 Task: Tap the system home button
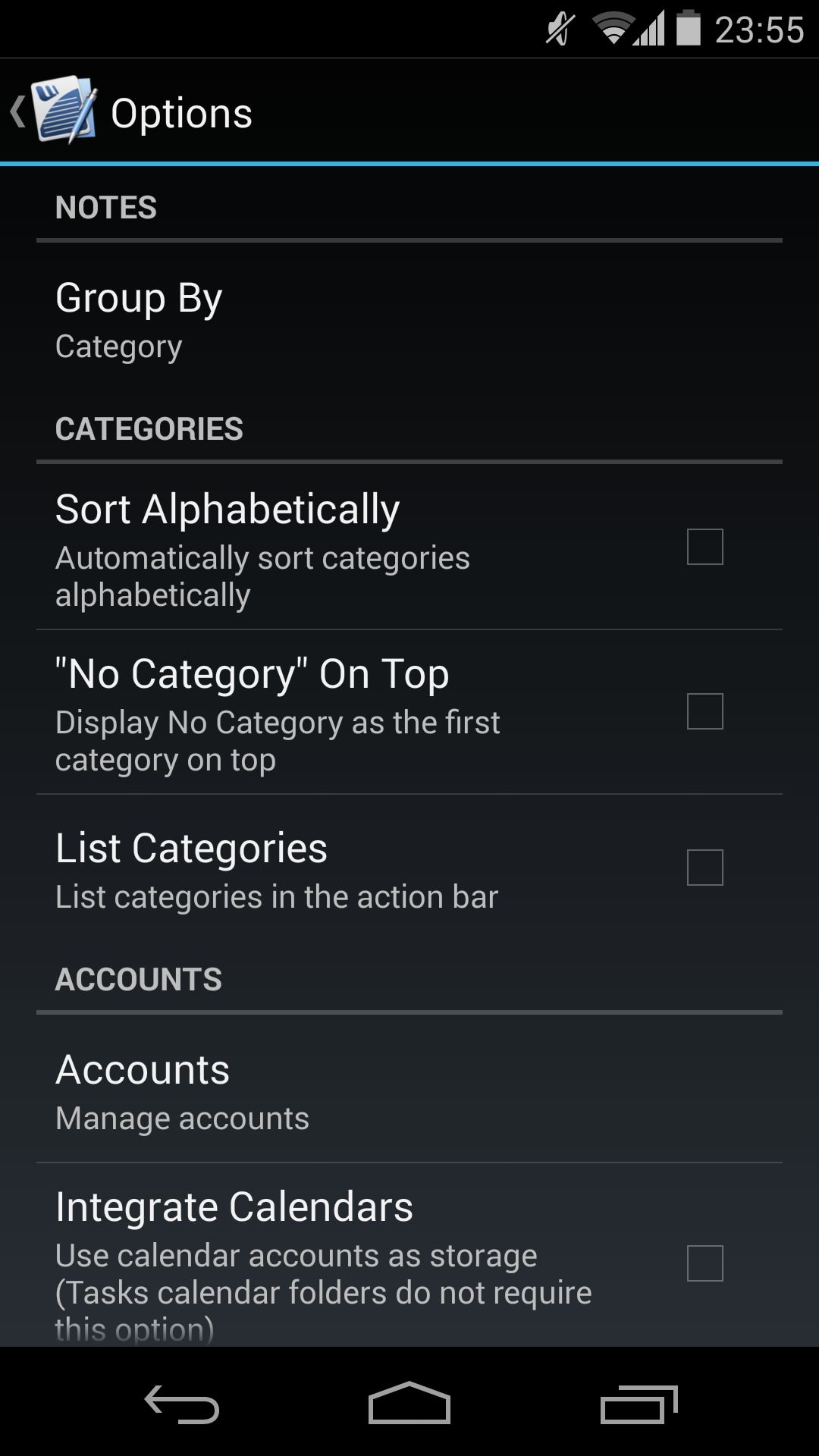pos(409,1403)
